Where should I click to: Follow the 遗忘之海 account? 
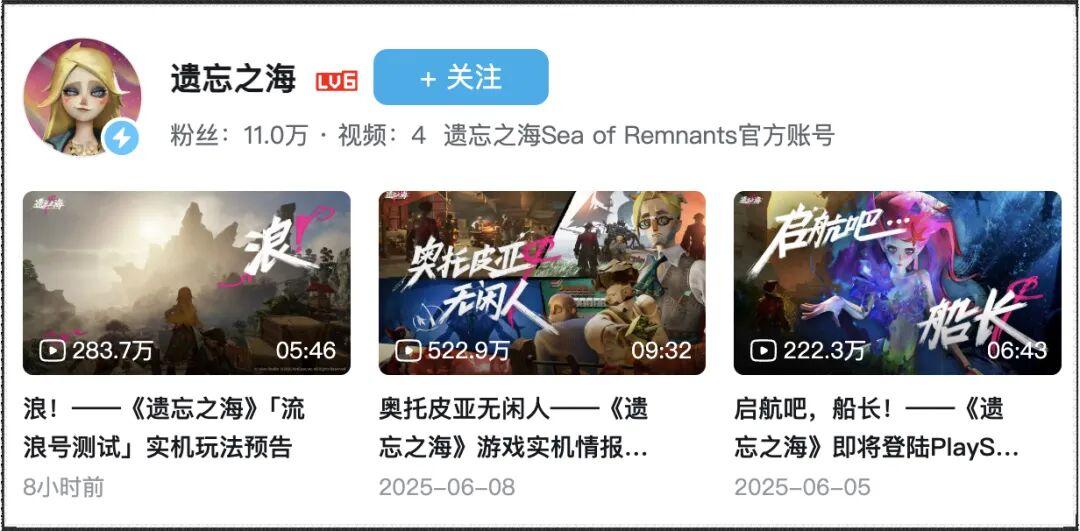[x=461, y=78]
